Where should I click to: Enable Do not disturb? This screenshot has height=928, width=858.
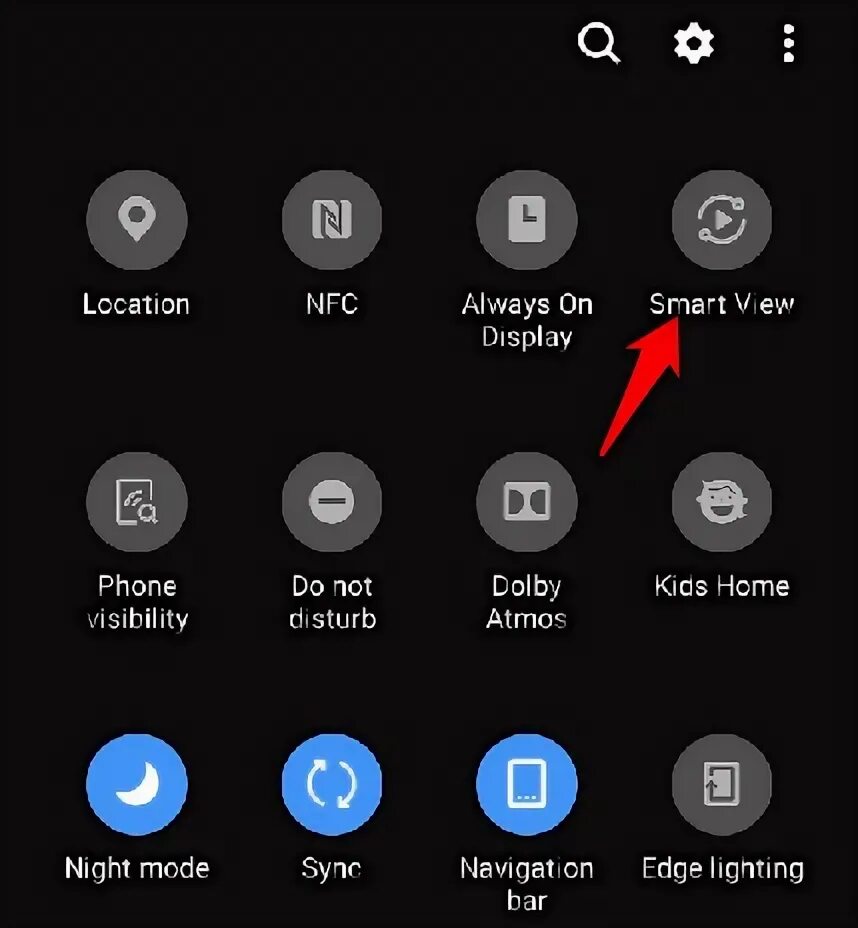click(332, 502)
